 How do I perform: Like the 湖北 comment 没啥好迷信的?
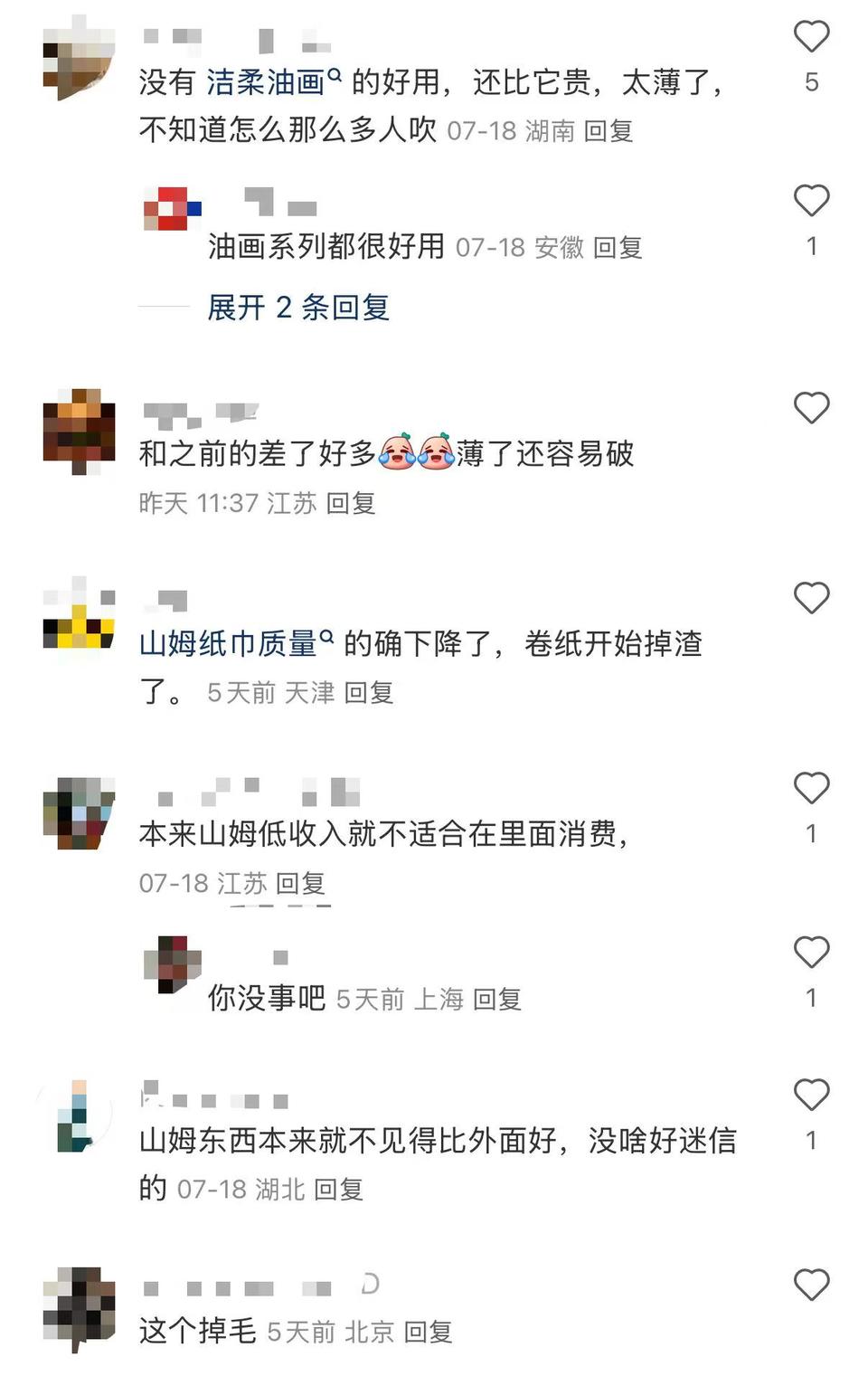[811, 1096]
